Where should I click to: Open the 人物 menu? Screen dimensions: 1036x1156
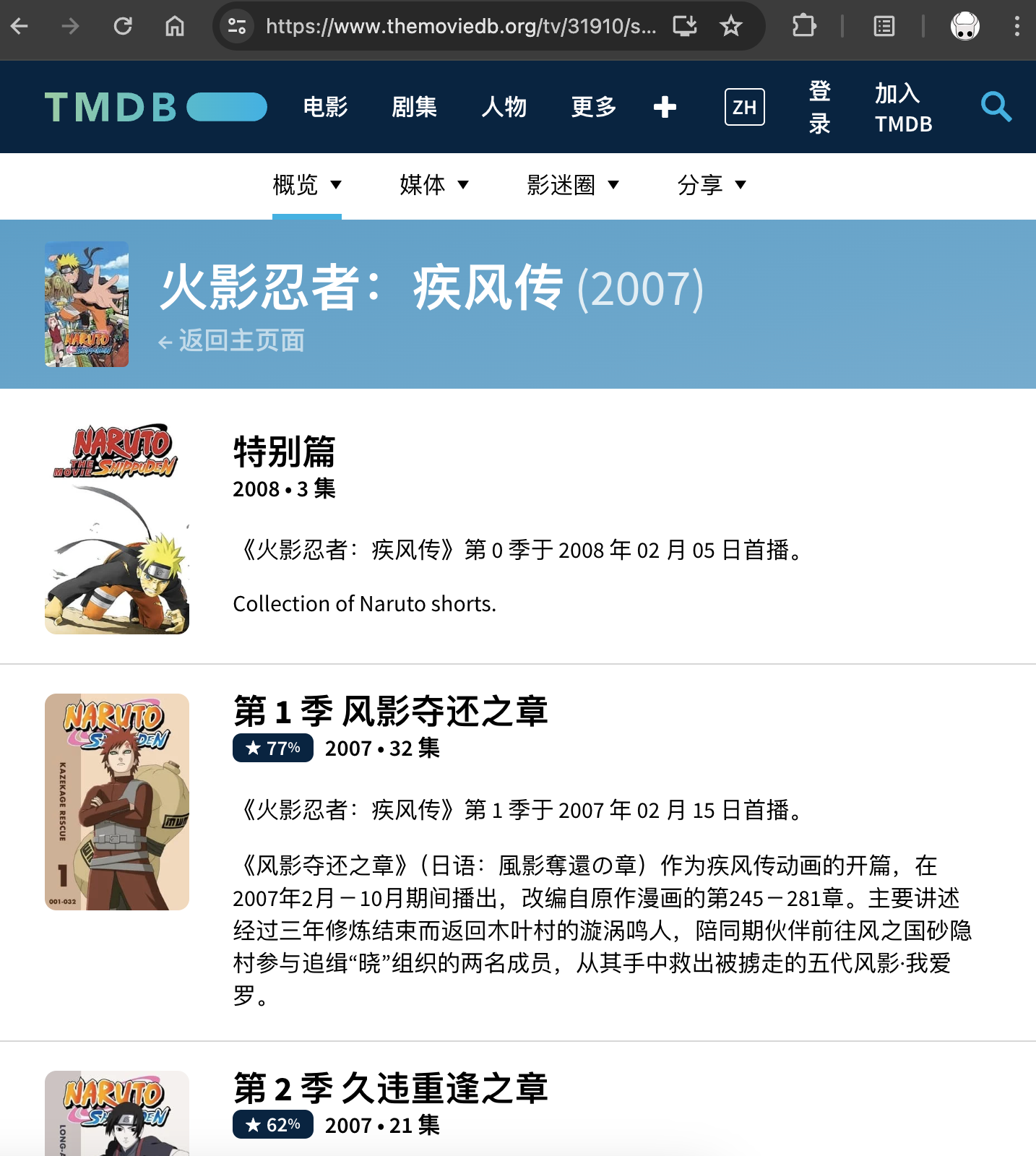[x=504, y=107]
